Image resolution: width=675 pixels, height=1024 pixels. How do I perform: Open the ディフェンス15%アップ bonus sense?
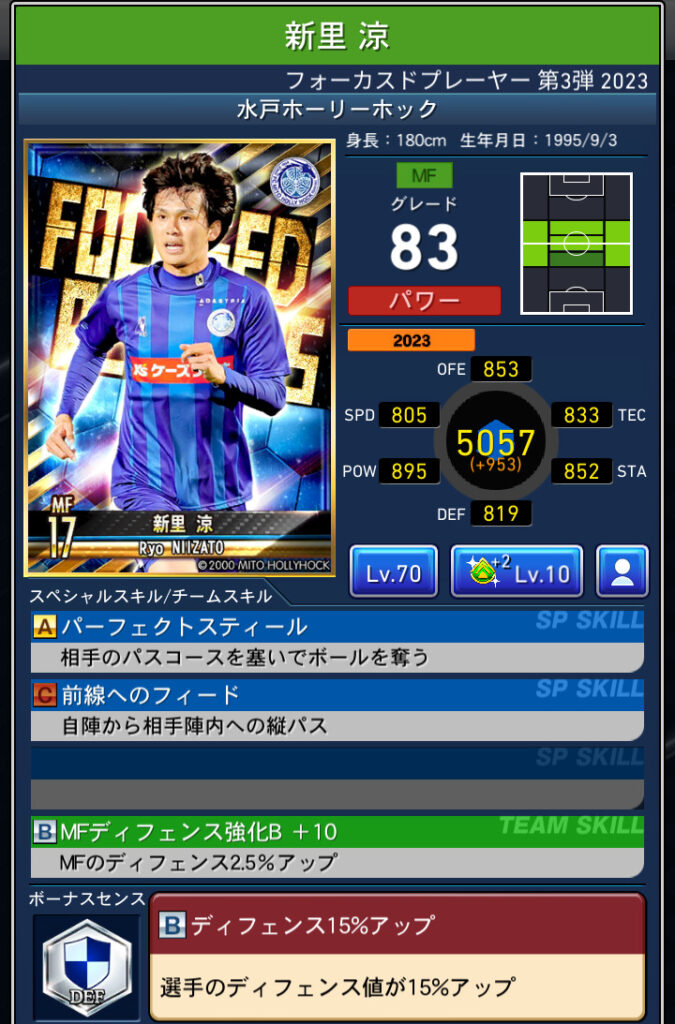tap(397, 957)
